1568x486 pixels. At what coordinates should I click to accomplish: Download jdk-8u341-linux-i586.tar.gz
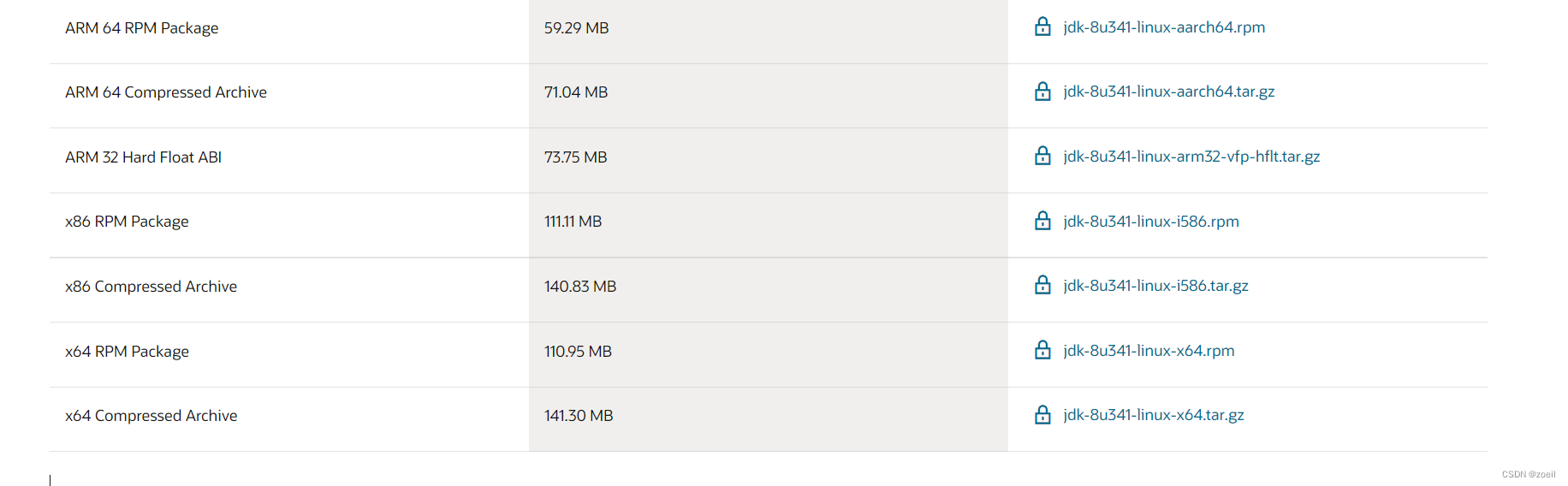[x=1155, y=286]
